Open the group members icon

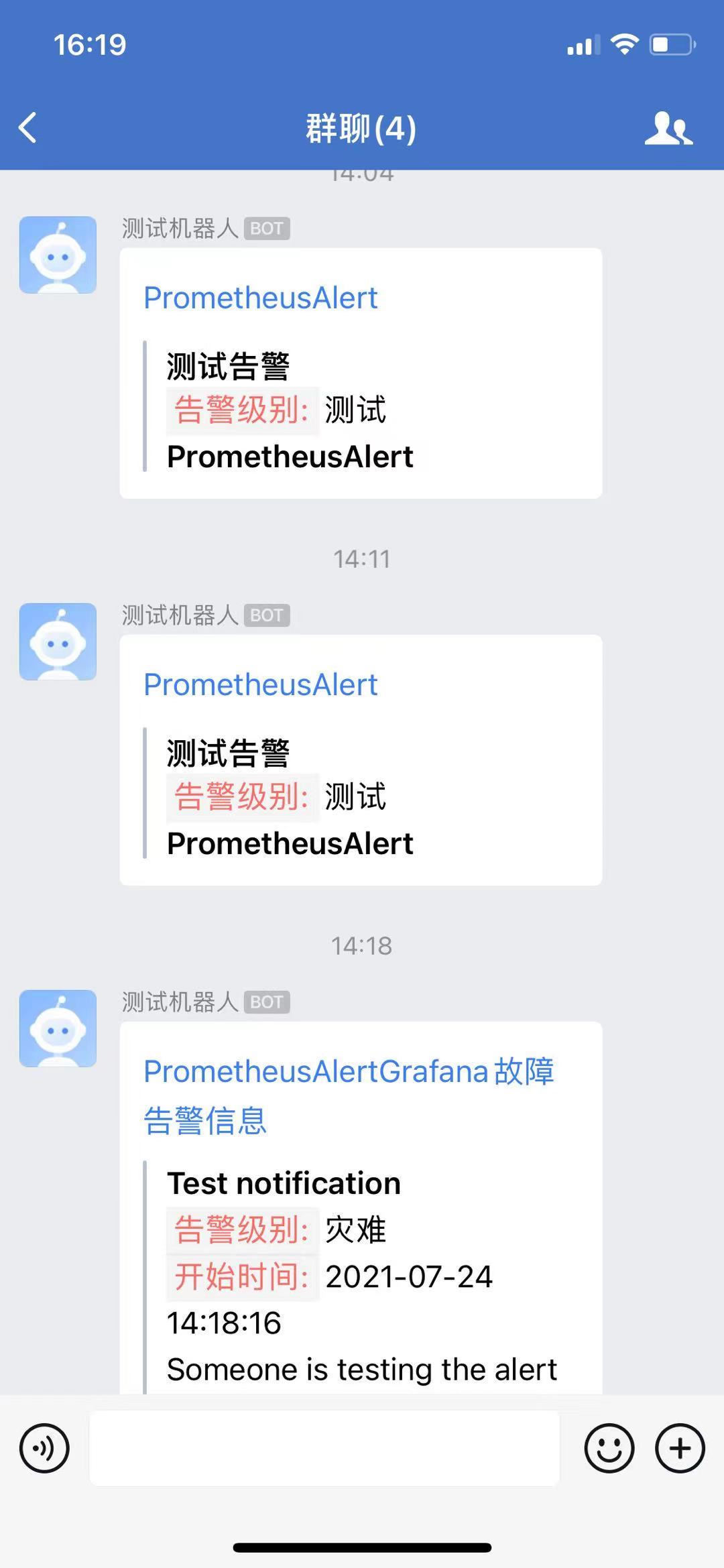pyautogui.click(x=668, y=128)
